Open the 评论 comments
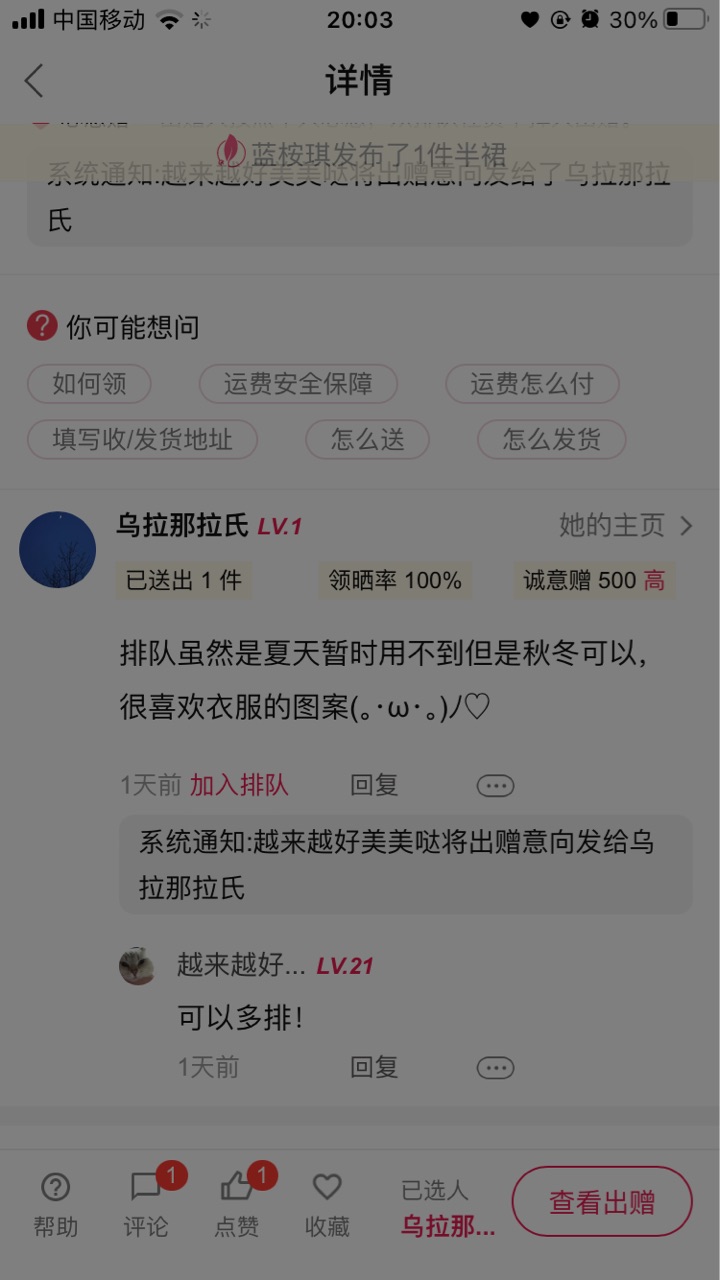Viewport: 720px width, 1280px height. coord(146,1206)
